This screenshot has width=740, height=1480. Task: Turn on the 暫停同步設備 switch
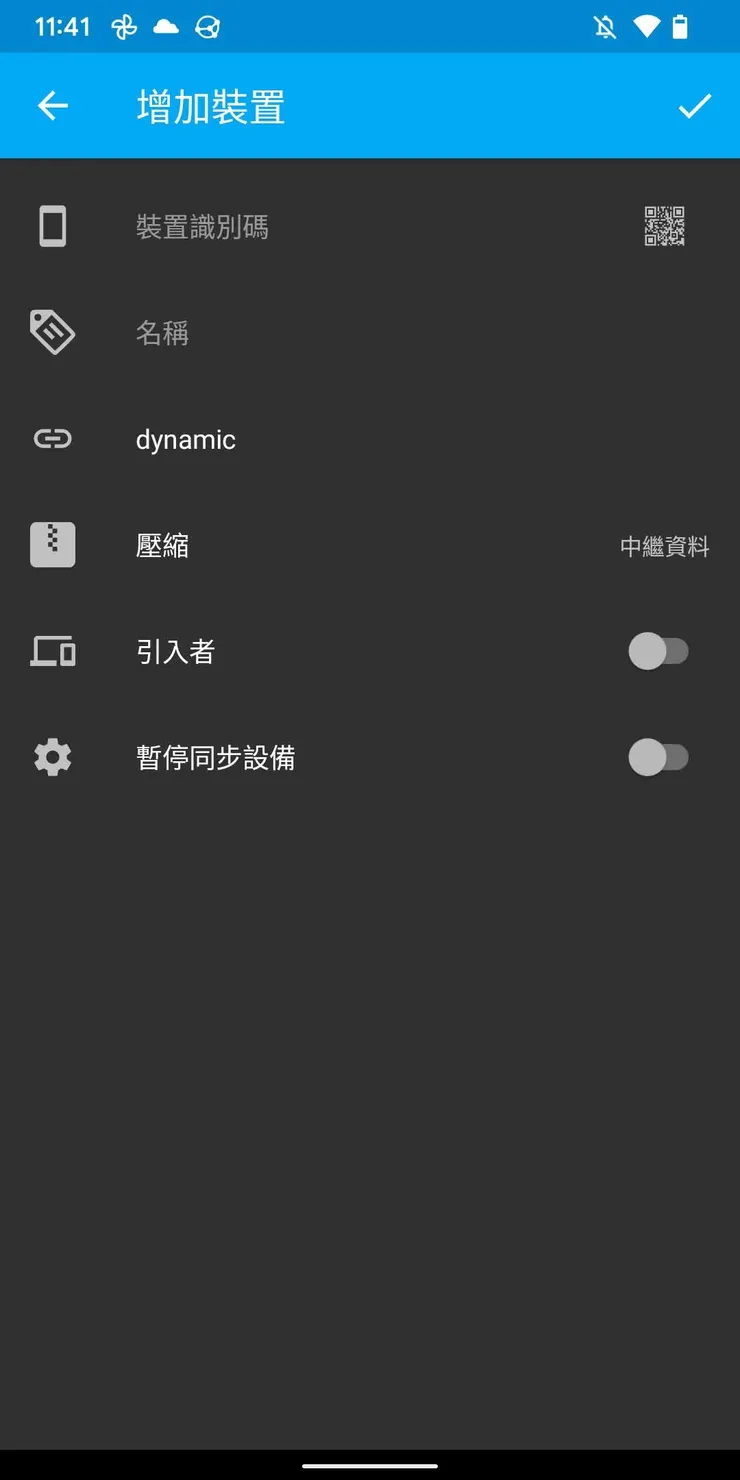click(659, 757)
